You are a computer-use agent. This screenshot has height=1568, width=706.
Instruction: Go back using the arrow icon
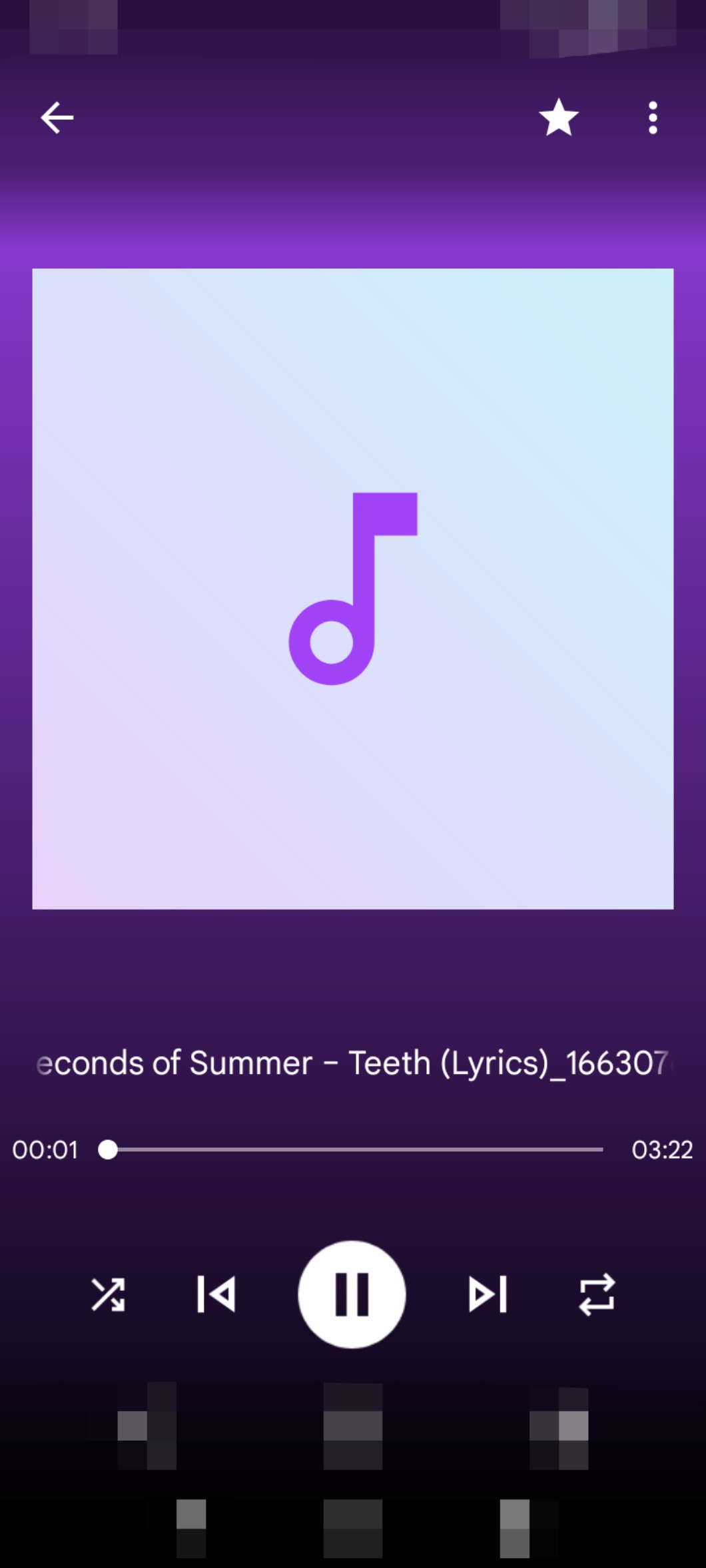pyautogui.click(x=57, y=118)
